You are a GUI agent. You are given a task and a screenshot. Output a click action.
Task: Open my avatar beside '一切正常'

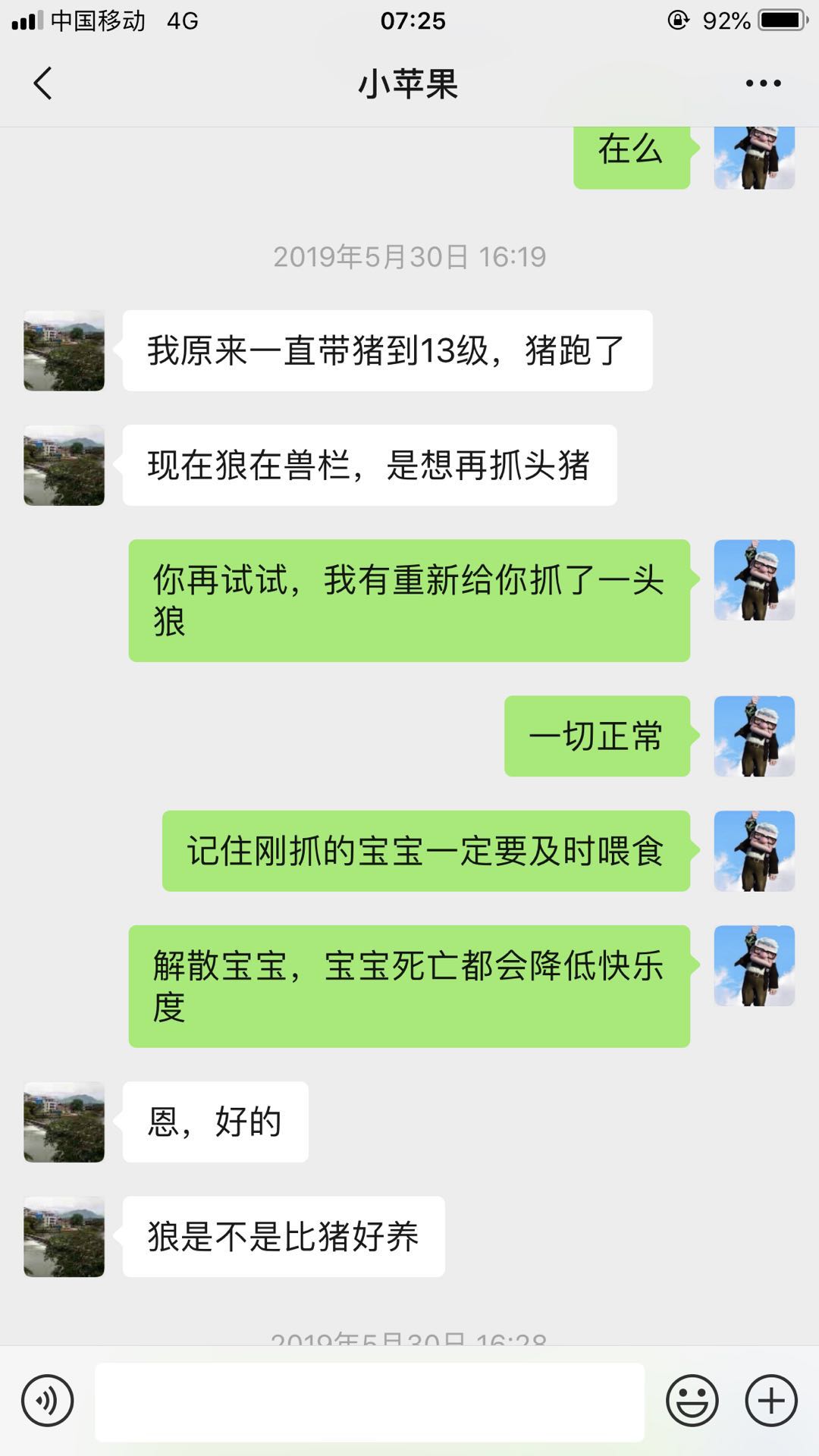tap(754, 736)
